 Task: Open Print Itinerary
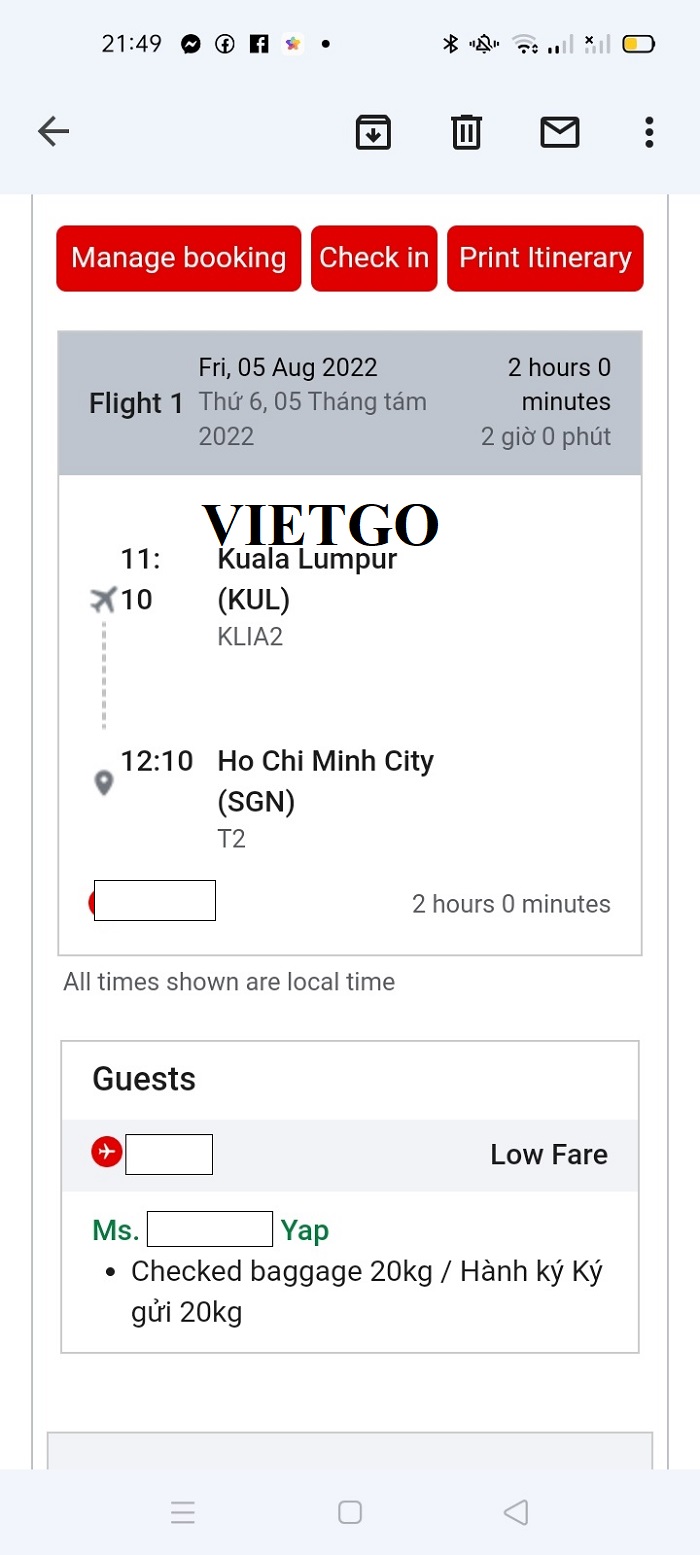coord(545,258)
